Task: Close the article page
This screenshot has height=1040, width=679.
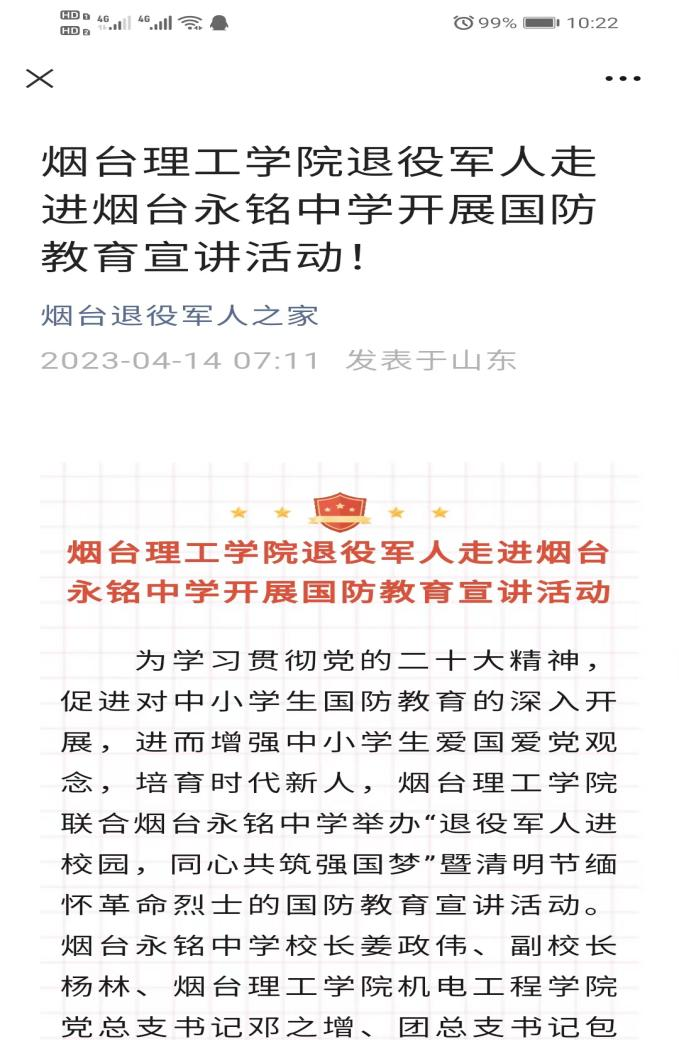Action: tap(40, 78)
